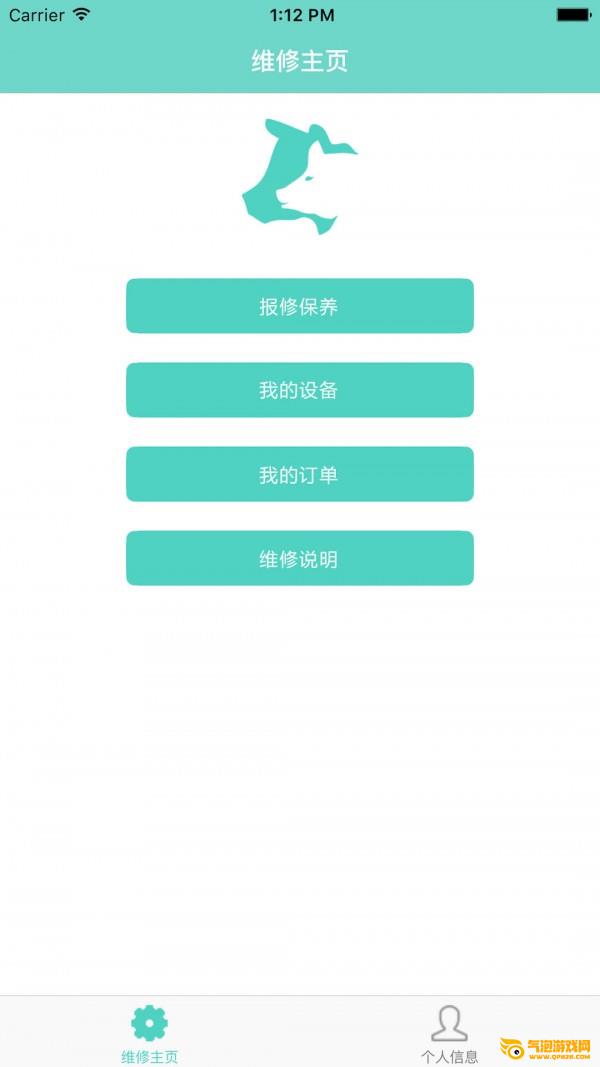Open 维修说明 instructions
The image size is (600, 1067).
[x=299, y=558]
